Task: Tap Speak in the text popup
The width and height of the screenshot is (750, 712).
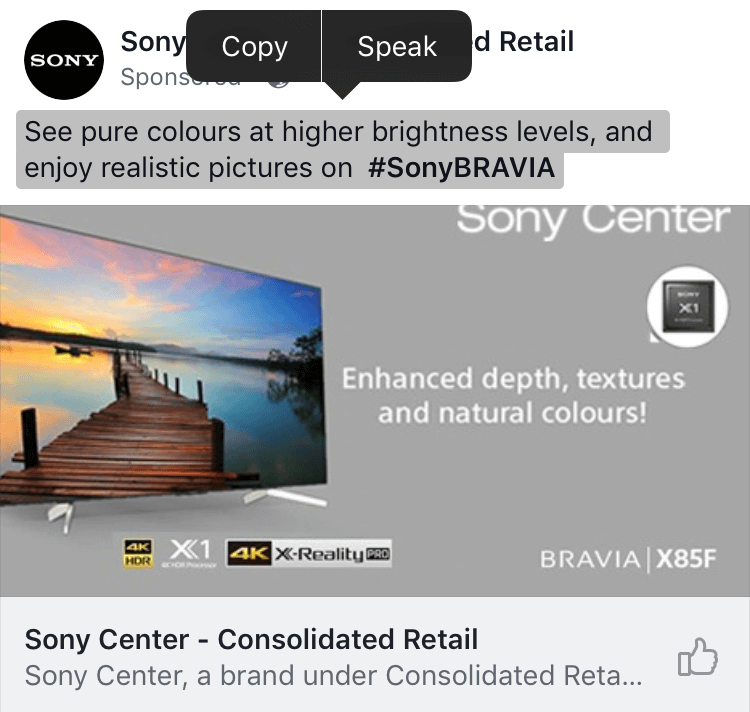Action: click(397, 46)
